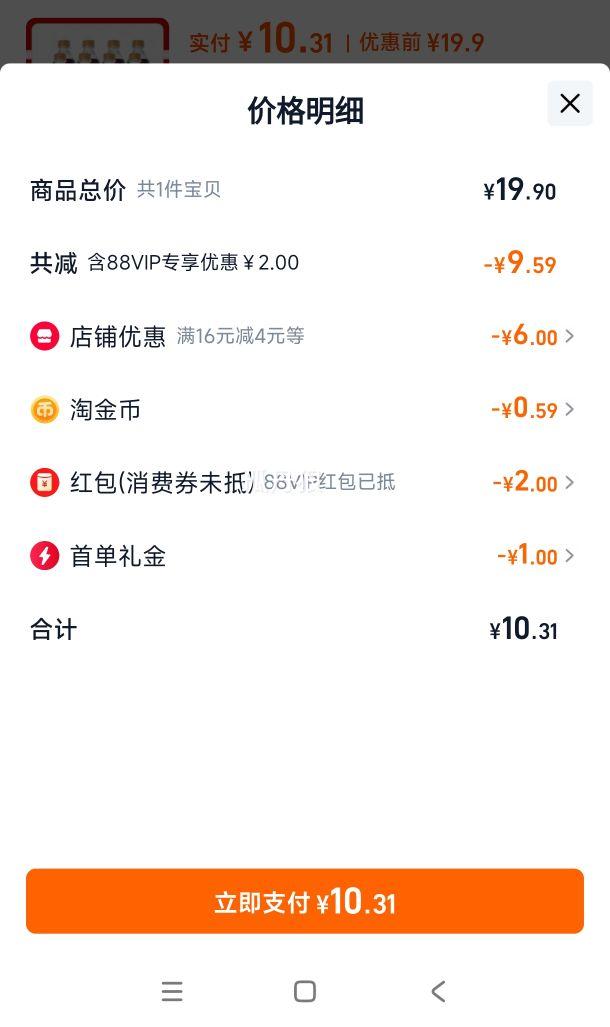Open the 红包 red packet row
610x1027 pixels.
[303, 483]
